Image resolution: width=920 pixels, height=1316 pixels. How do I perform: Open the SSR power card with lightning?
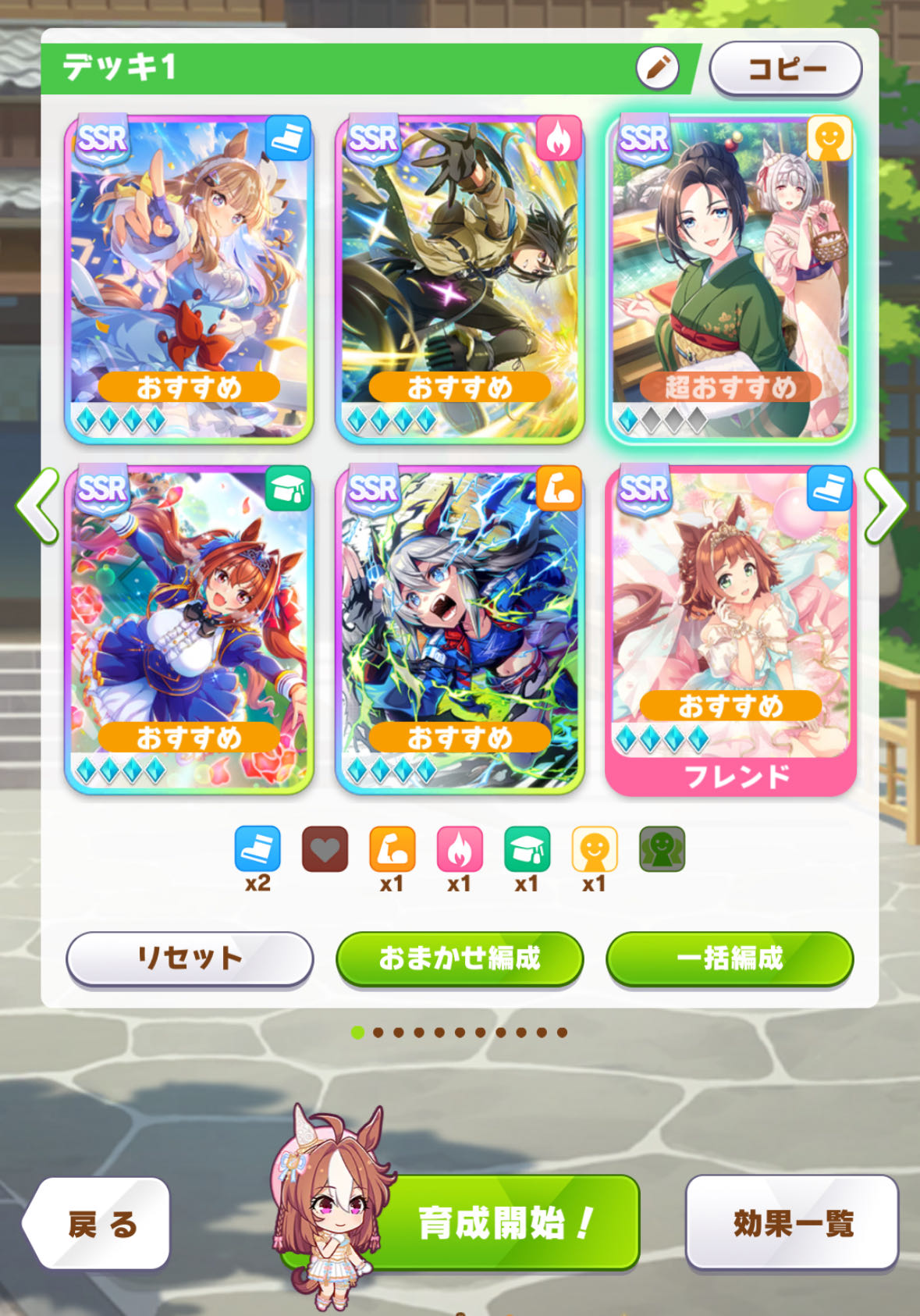coord(460,629)
